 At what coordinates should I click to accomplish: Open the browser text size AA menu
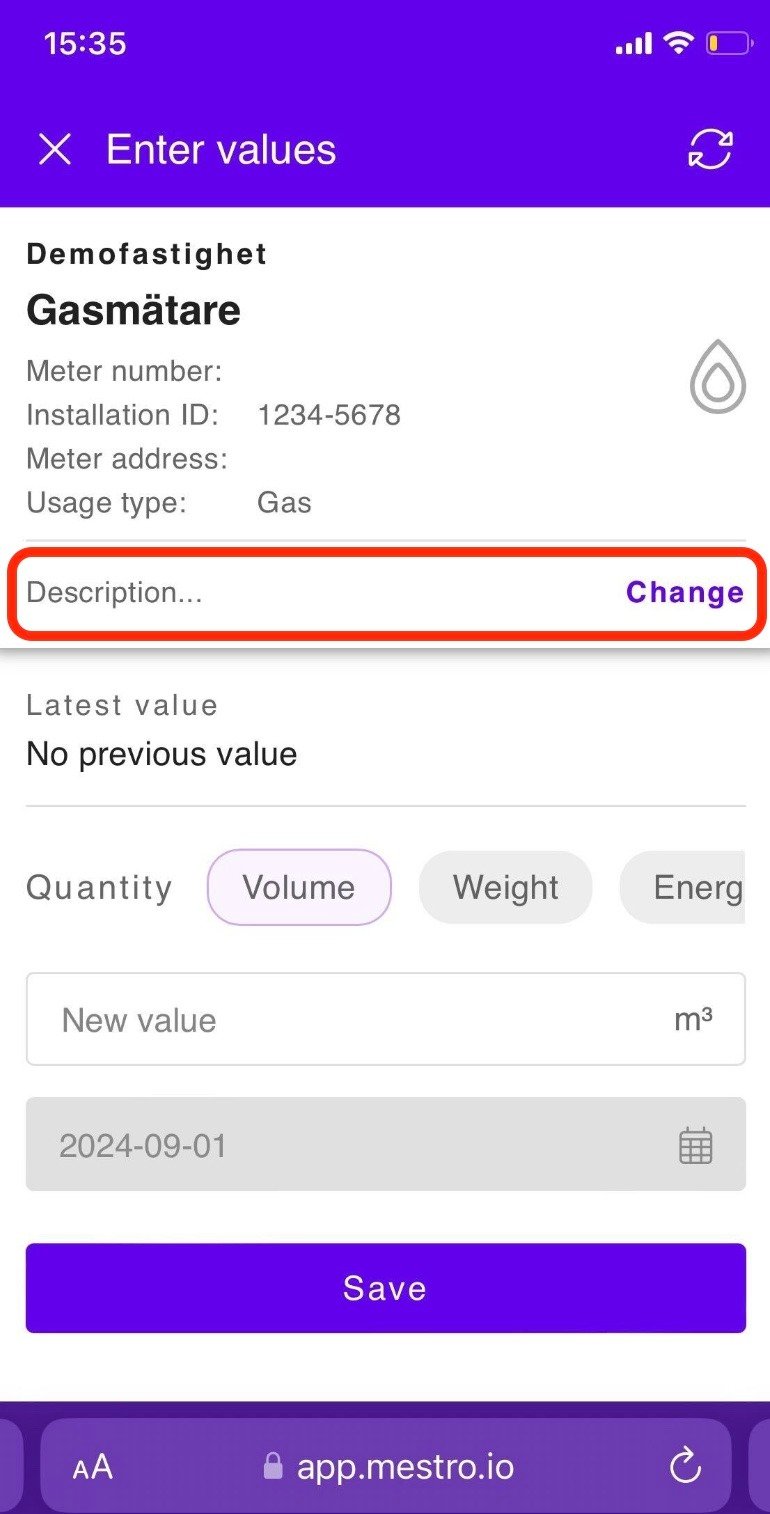coord(92,1467)
